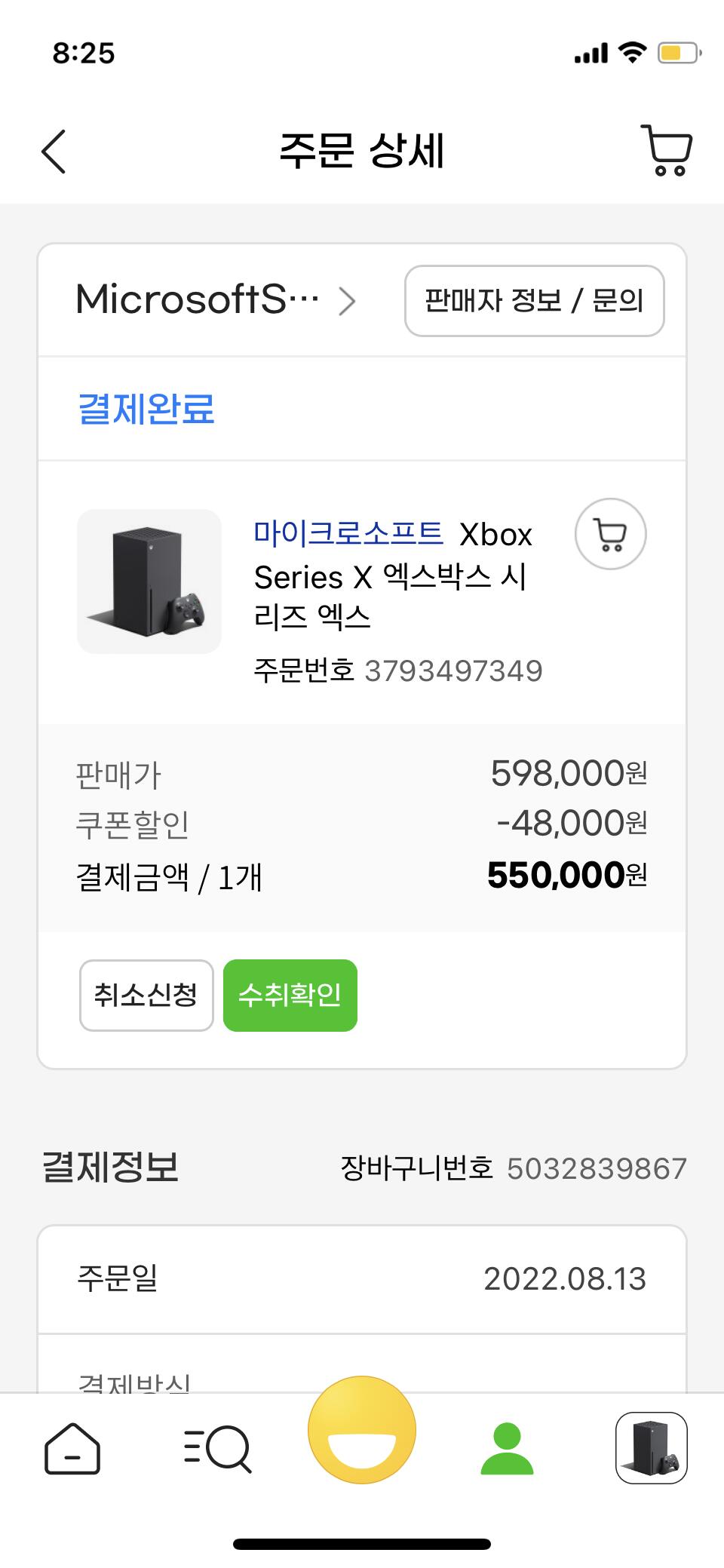Open the recently viewed Xbox thumbnail tab

(652, 1448)
